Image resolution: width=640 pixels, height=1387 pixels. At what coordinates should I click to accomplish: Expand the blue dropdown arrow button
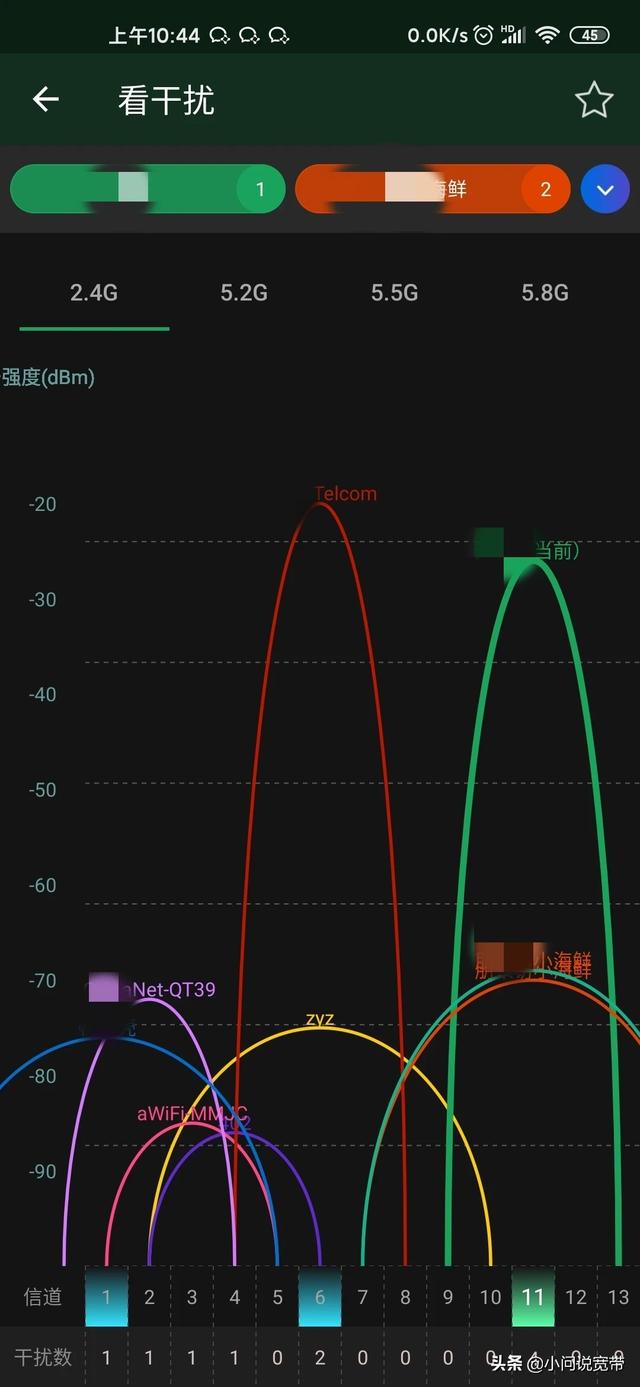point(605,189)
